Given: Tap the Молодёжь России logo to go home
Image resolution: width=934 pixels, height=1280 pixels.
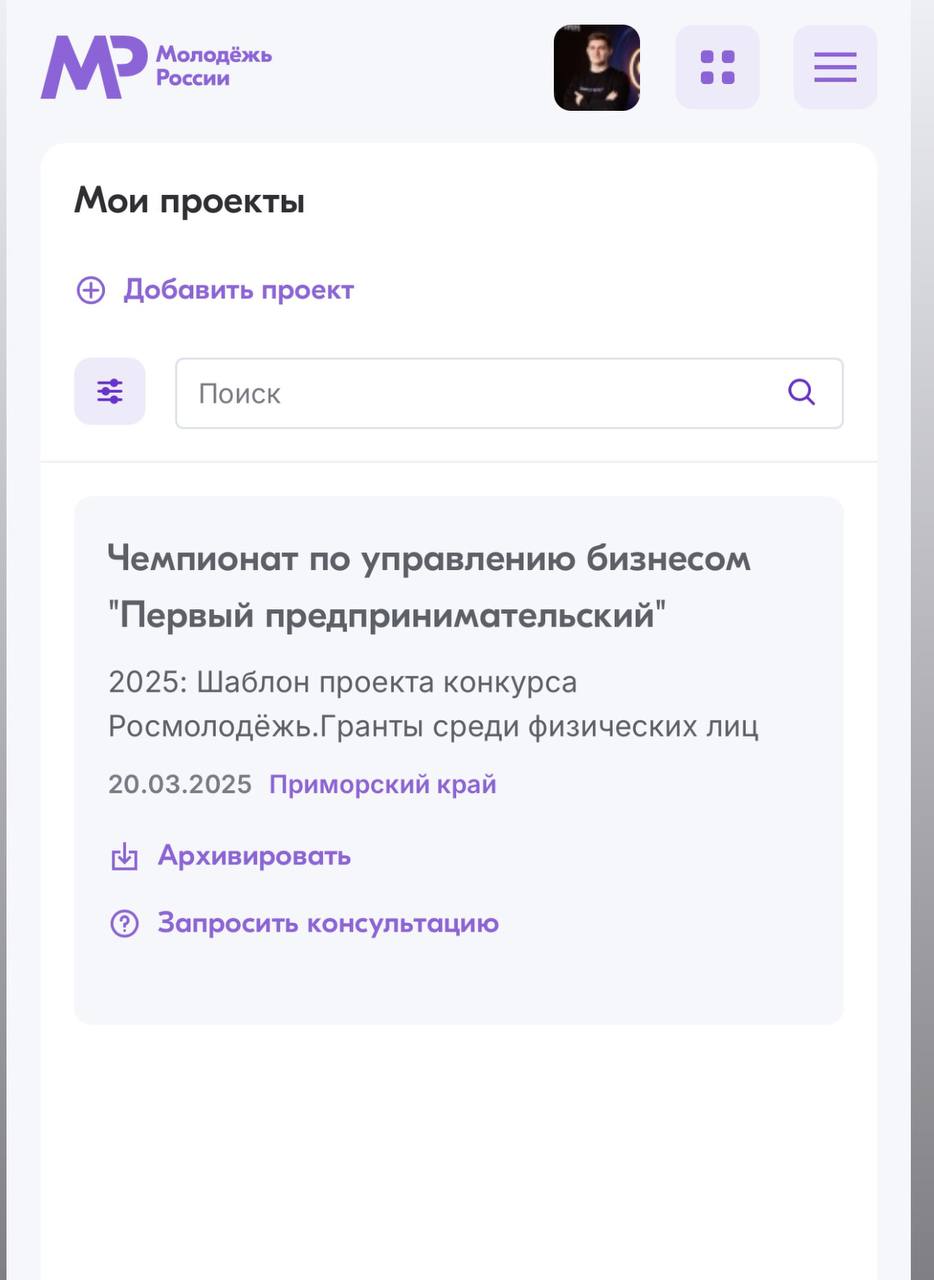Looking at the screenshot, I should point(156,67).
